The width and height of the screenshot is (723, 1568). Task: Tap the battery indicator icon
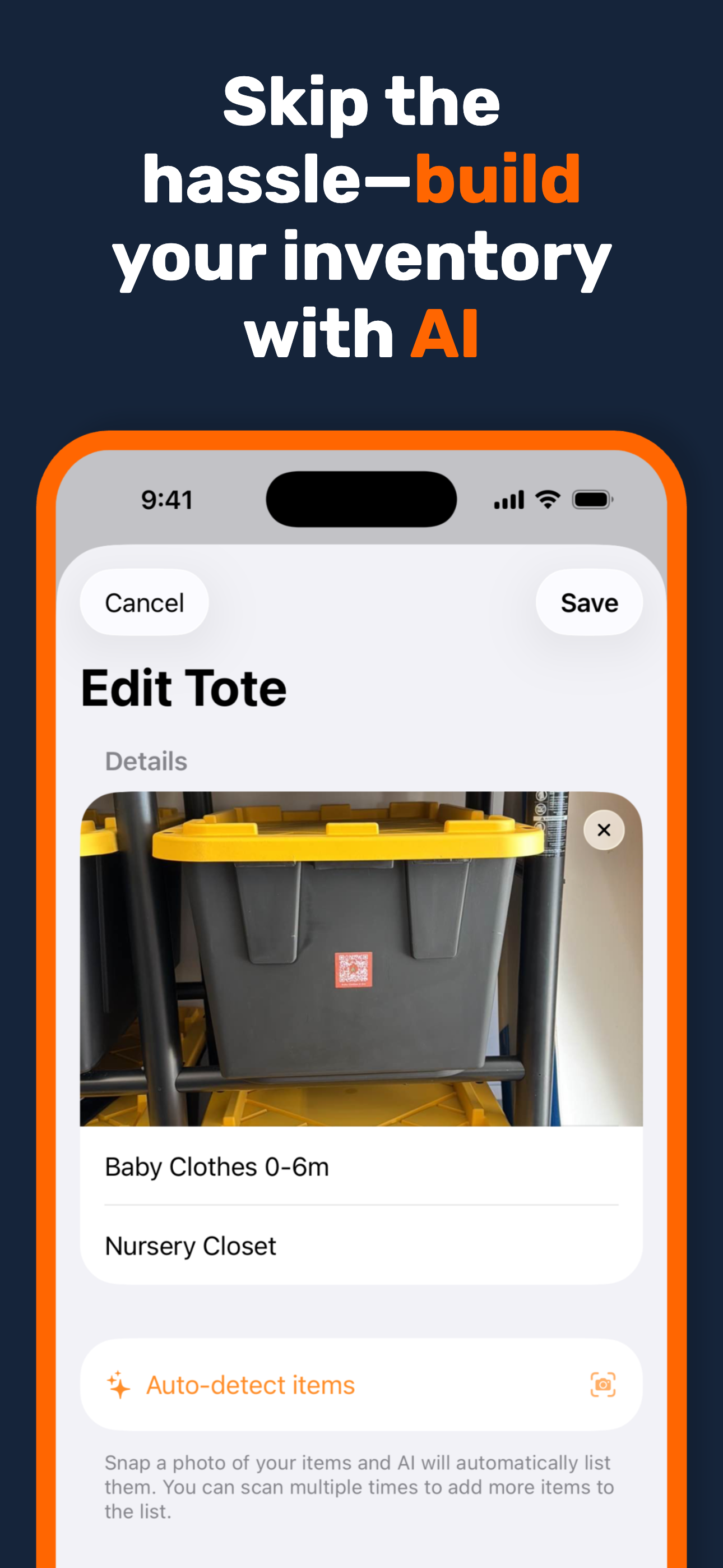click(x=591, y=499)
